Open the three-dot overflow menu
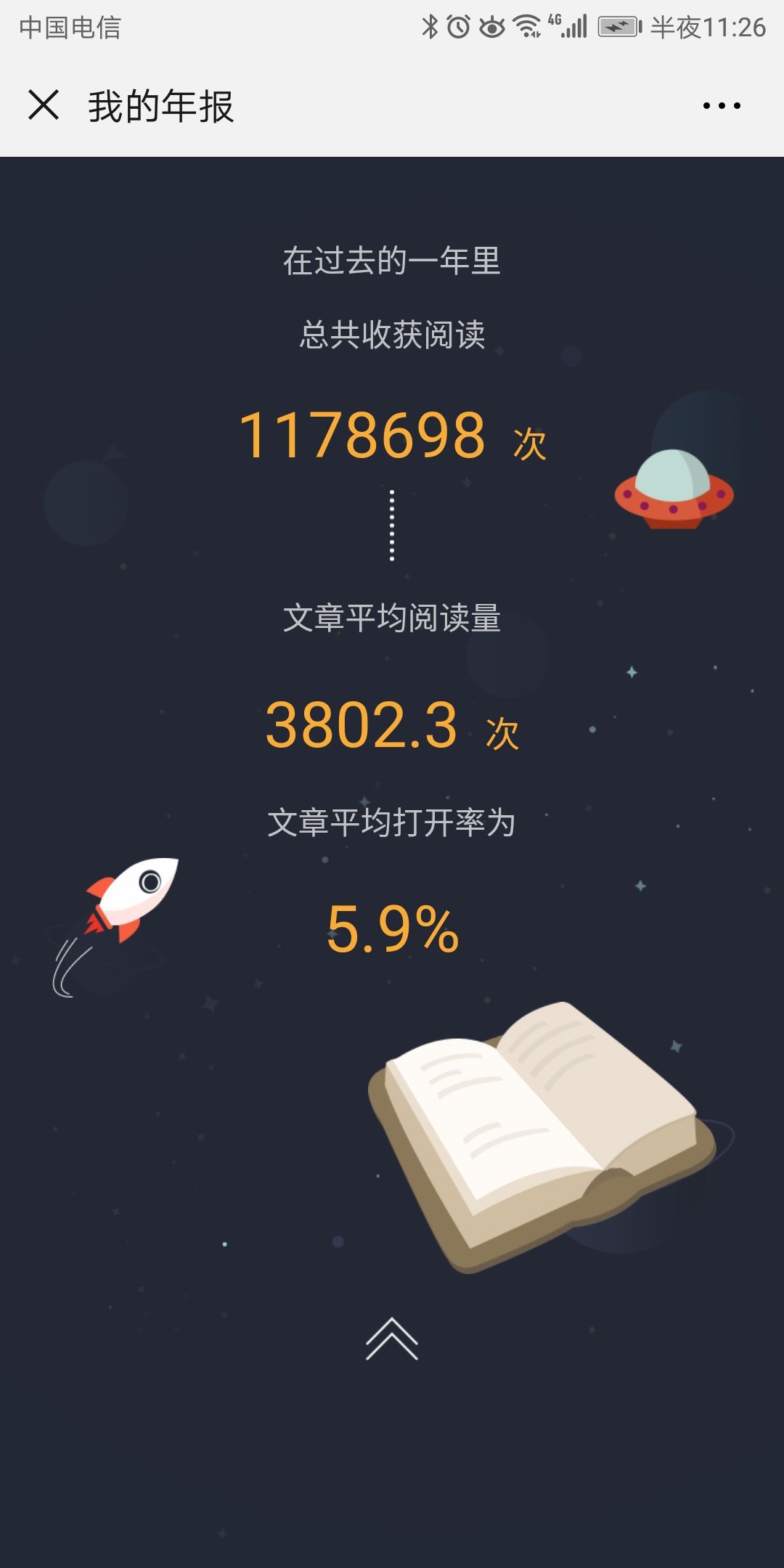 tap(722, 106)
